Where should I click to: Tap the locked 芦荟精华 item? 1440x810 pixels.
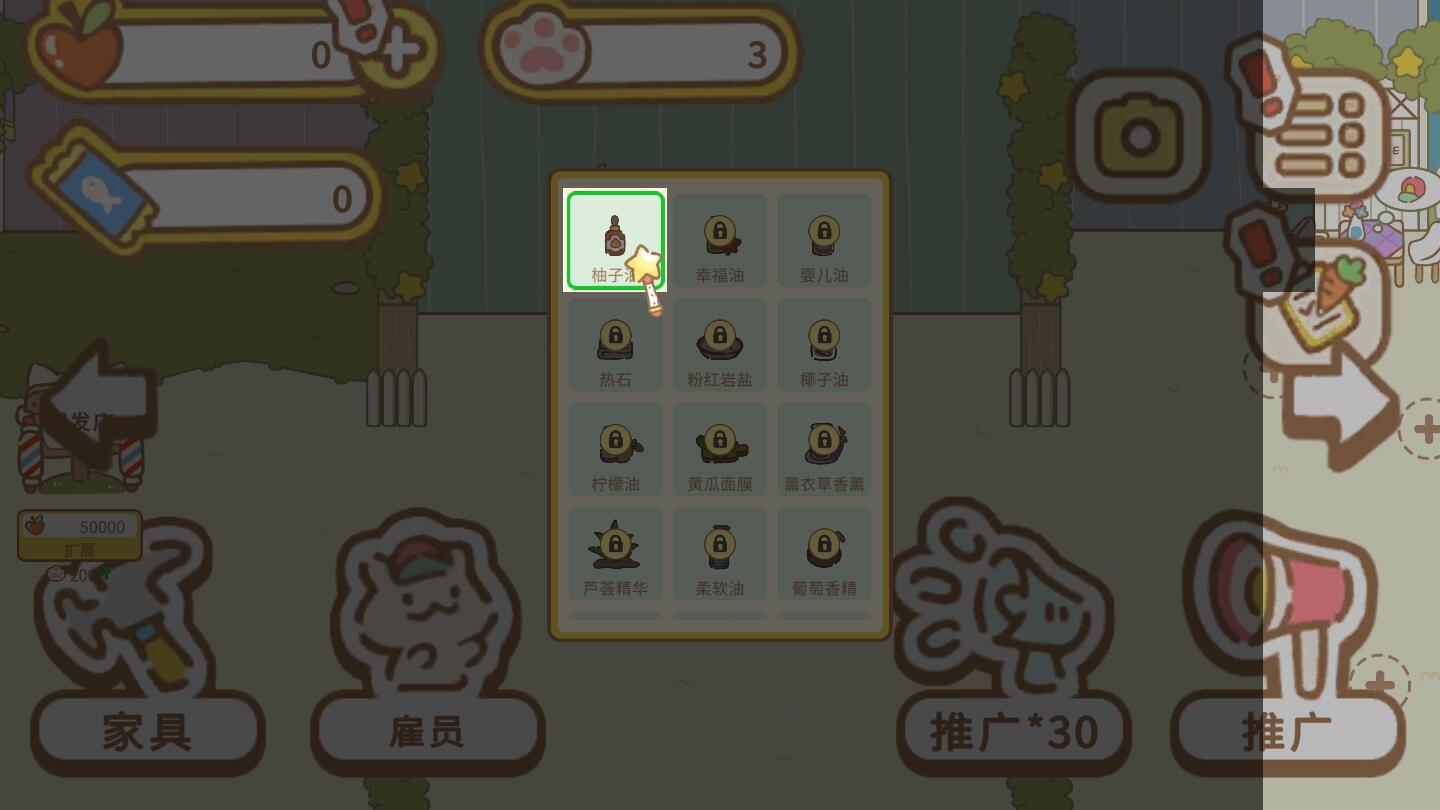[x=615, y=554]
